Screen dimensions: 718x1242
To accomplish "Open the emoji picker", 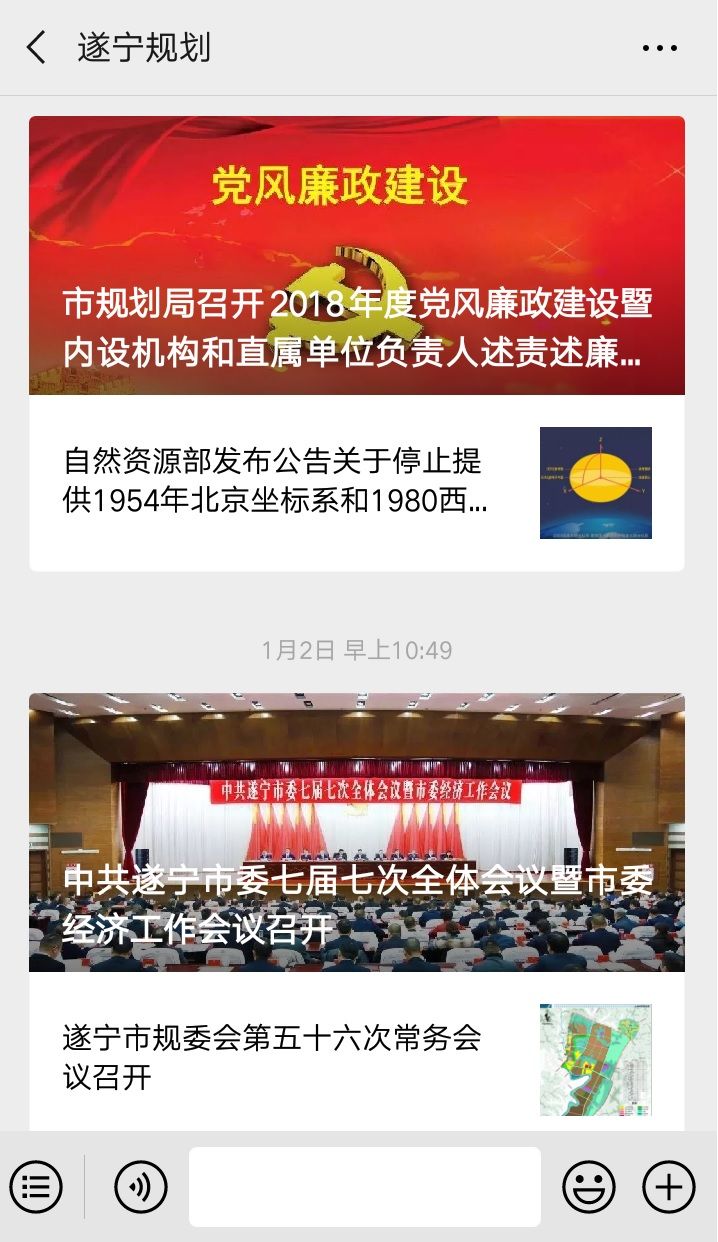I will click(589, 1187).
